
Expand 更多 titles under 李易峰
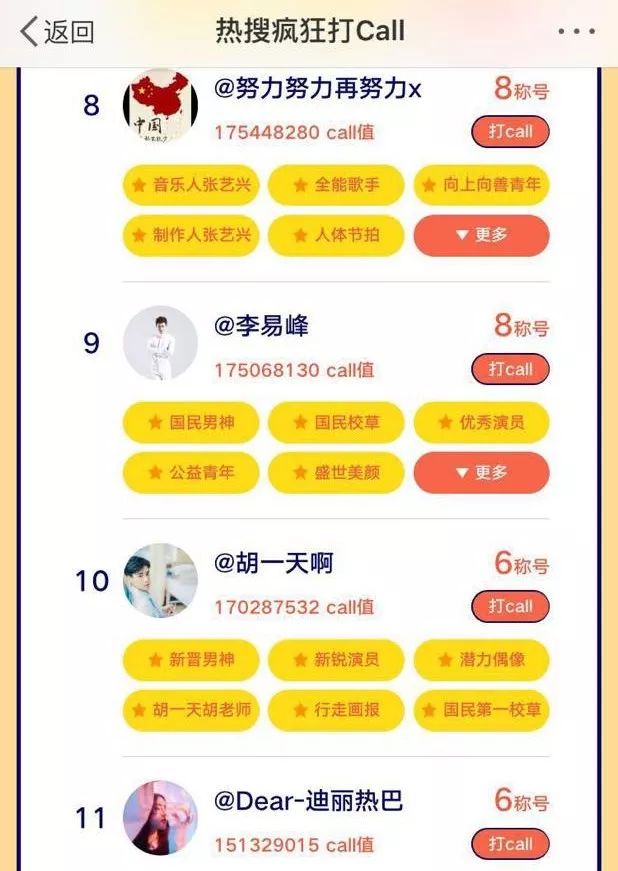[481, 472]
